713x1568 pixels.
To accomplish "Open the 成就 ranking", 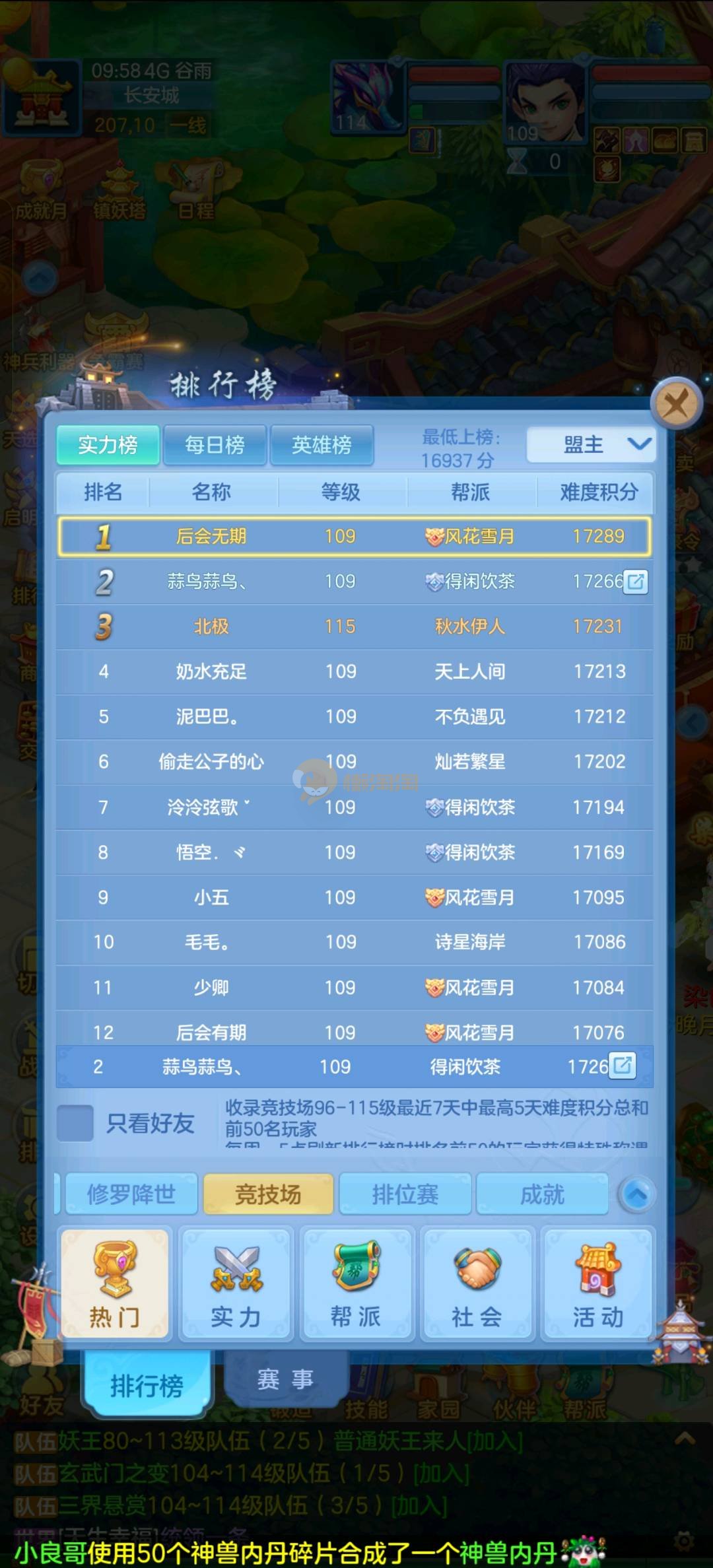I will click(542, 1194).
